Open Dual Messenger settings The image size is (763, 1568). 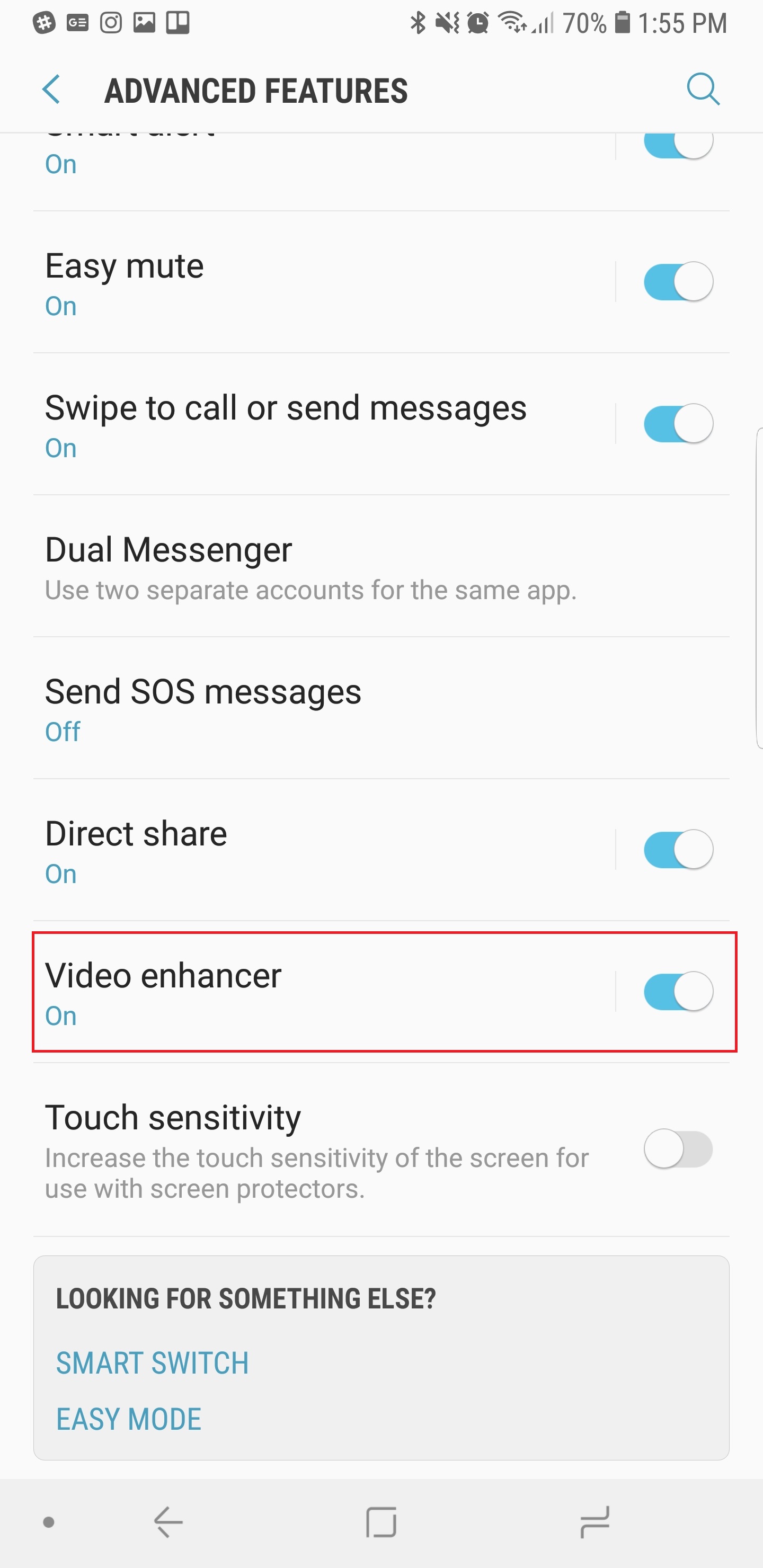(x=310, y=566)
